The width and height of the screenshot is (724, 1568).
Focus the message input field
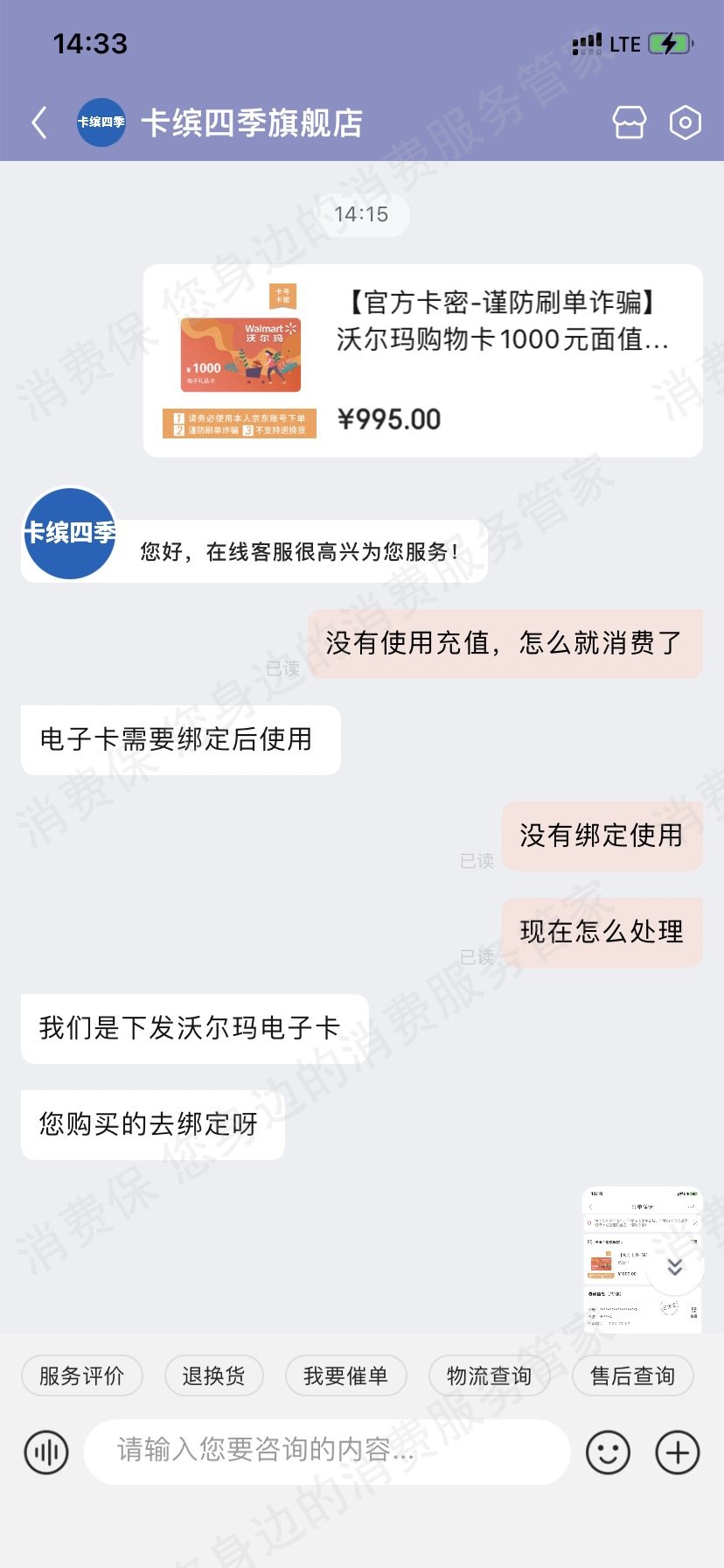click(x=327, y=1452)
